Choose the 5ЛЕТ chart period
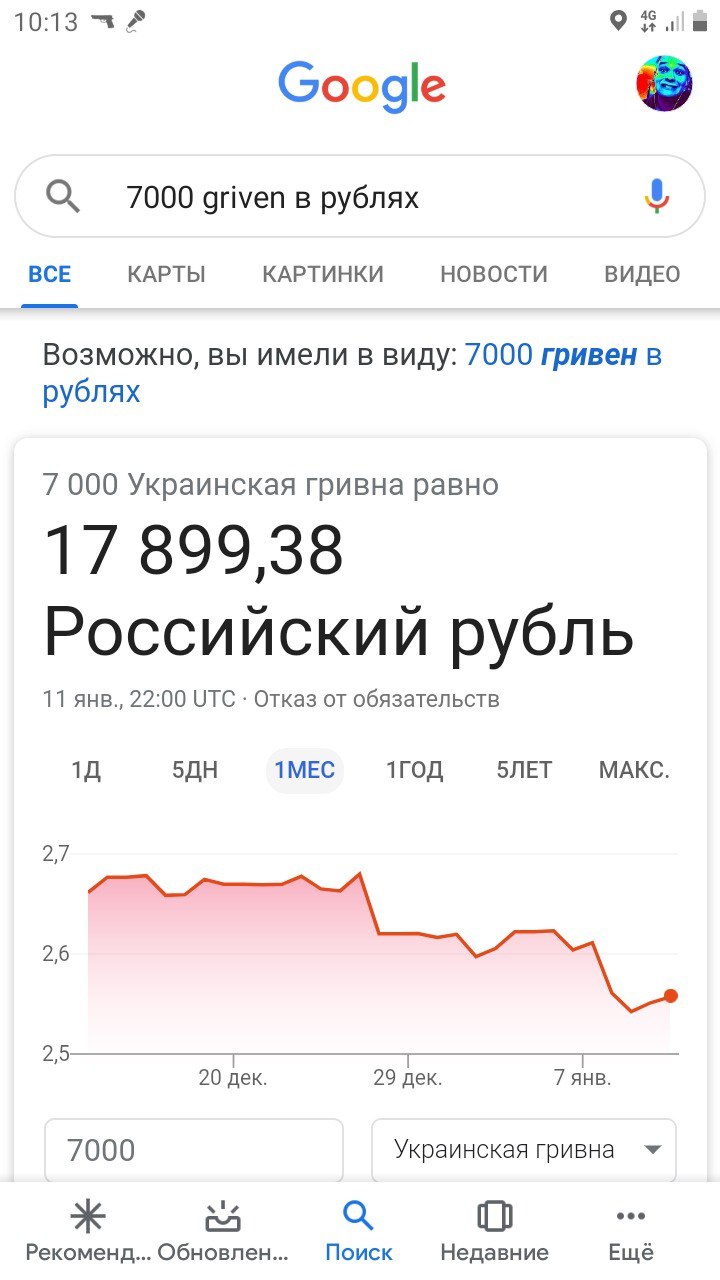 [524, 770]
